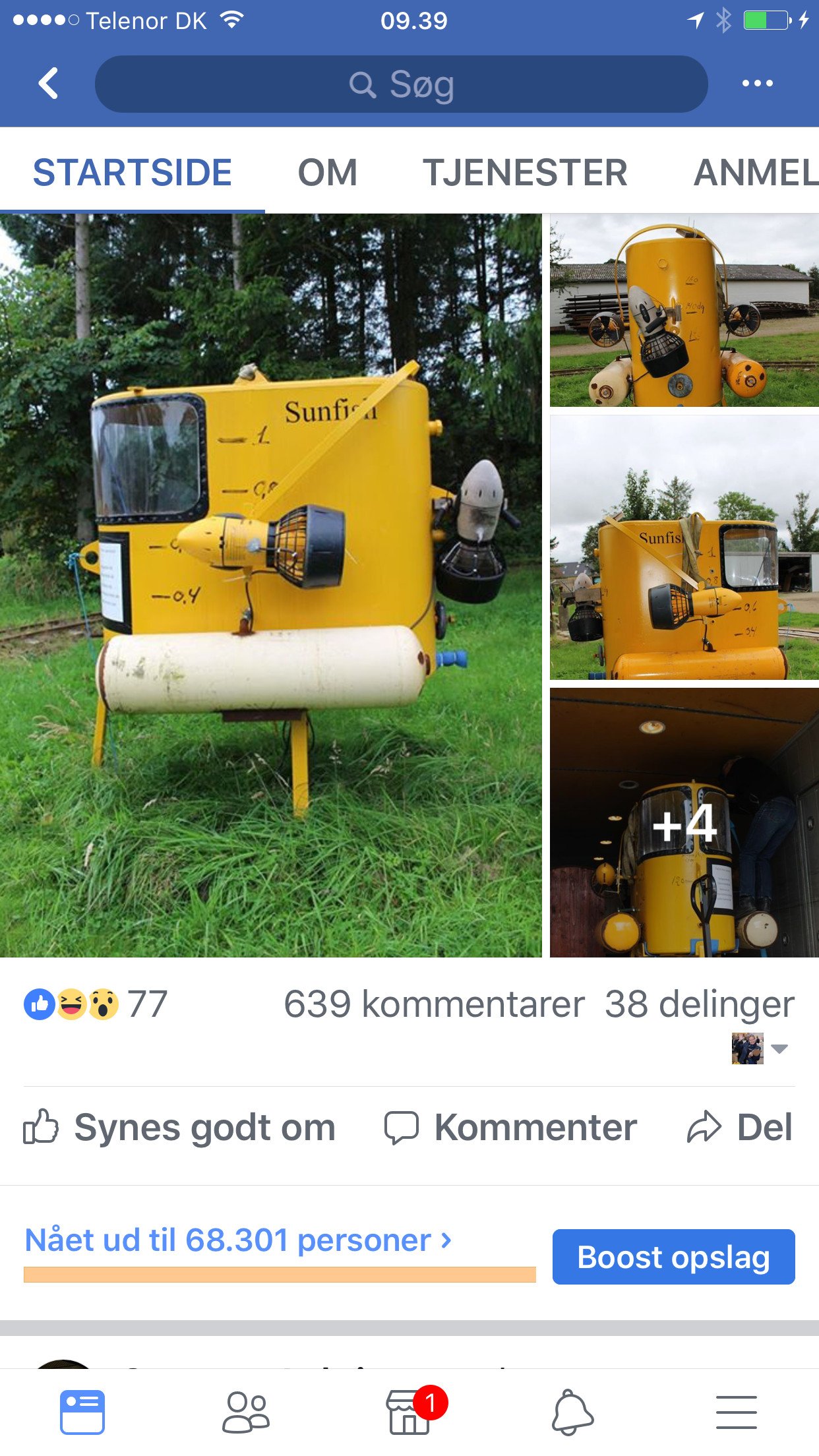Go back with the top-left arrow

[x=48, y=83]
